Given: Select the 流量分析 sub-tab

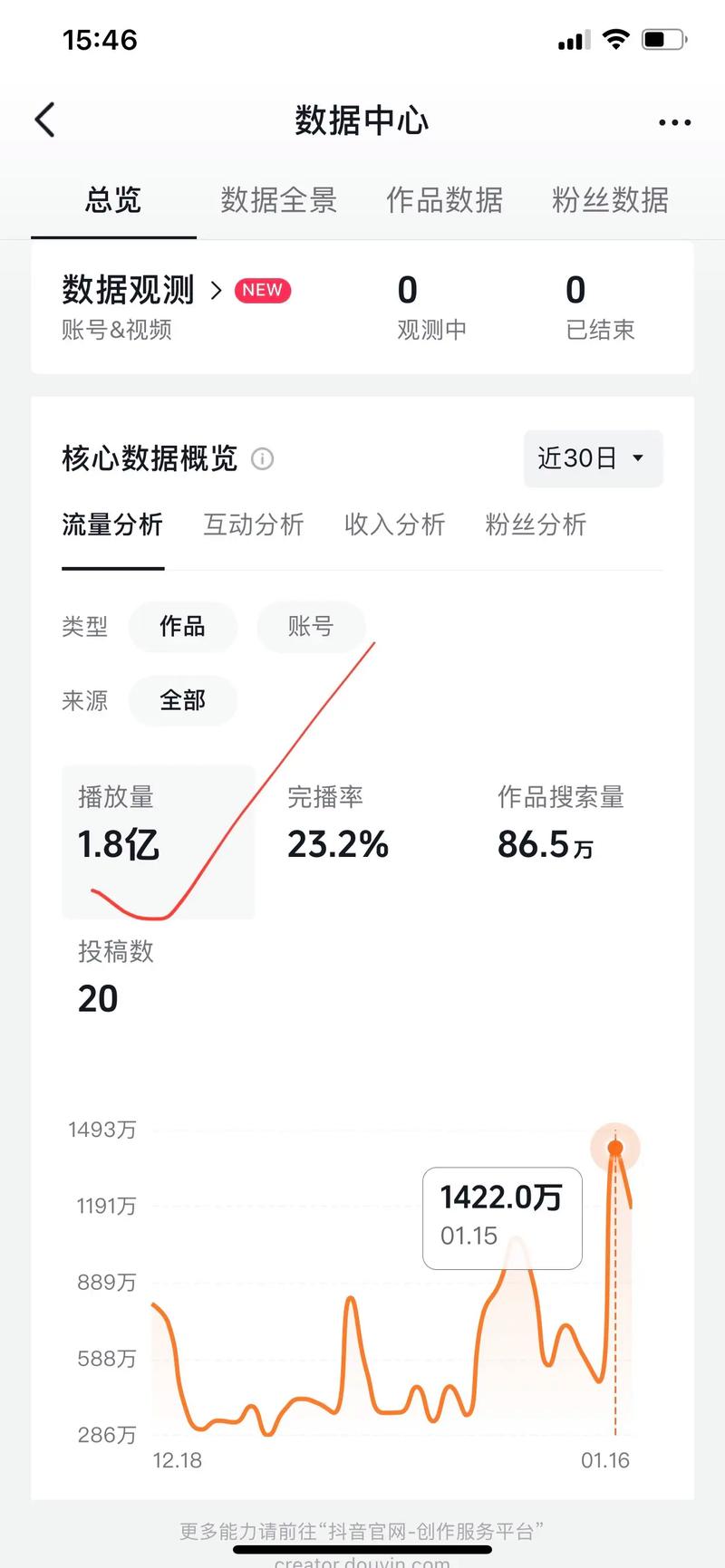Looking at the screenshot, I should pos(112,524).
